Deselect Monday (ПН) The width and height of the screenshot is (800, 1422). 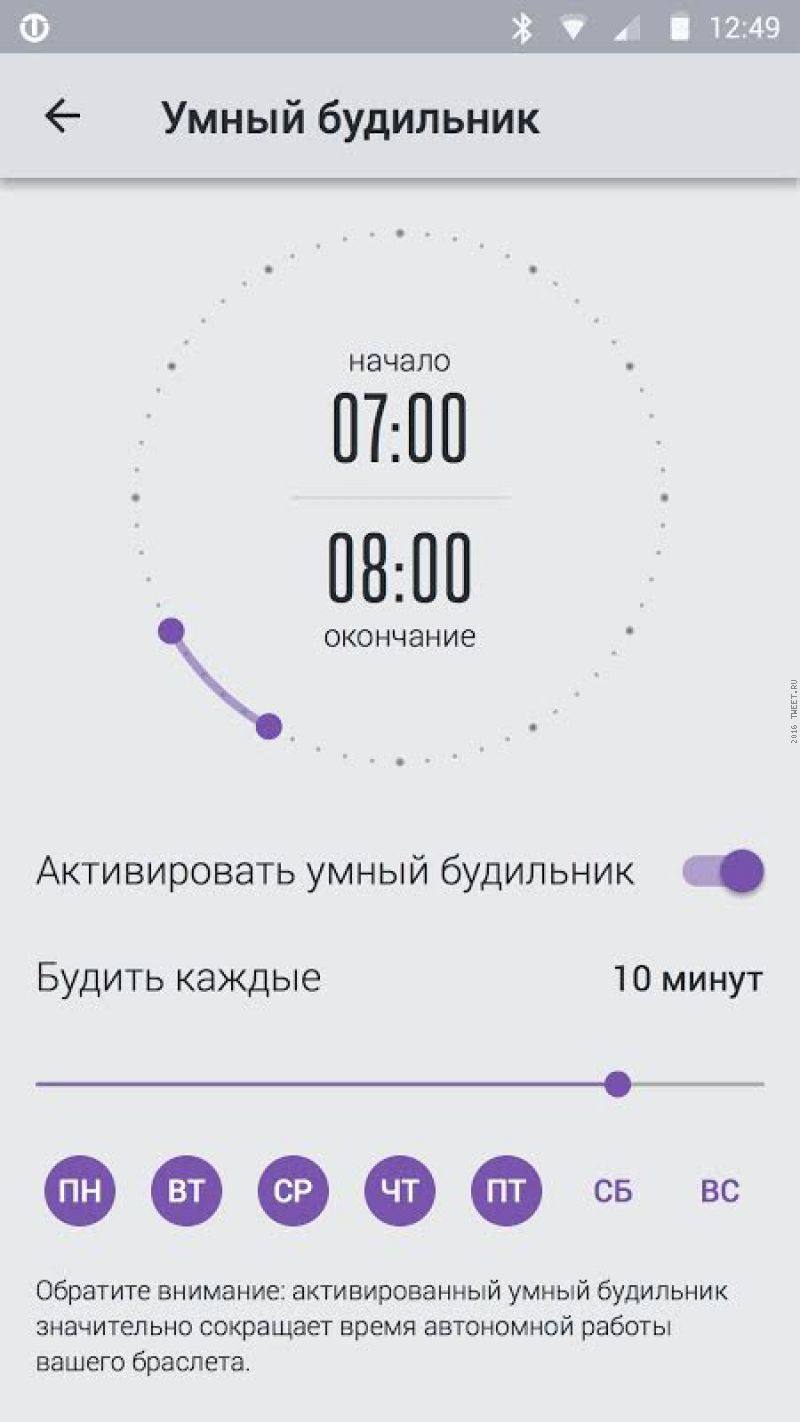[80, 1190]
